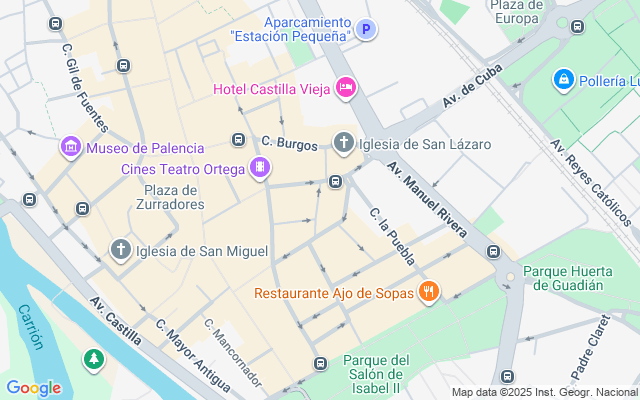
Task: Open the Google logo link
Action: [x=33, y=388]
